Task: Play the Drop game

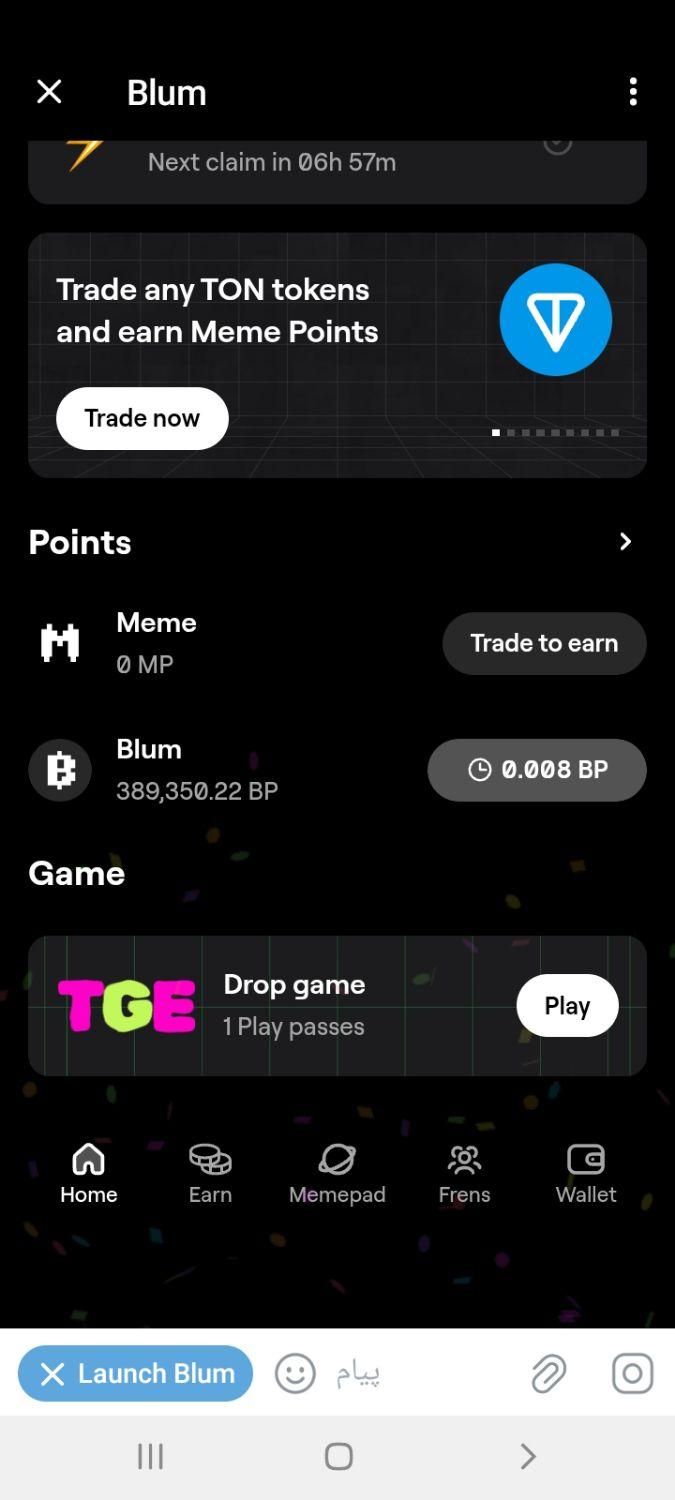Action: tap(567, 1006)
